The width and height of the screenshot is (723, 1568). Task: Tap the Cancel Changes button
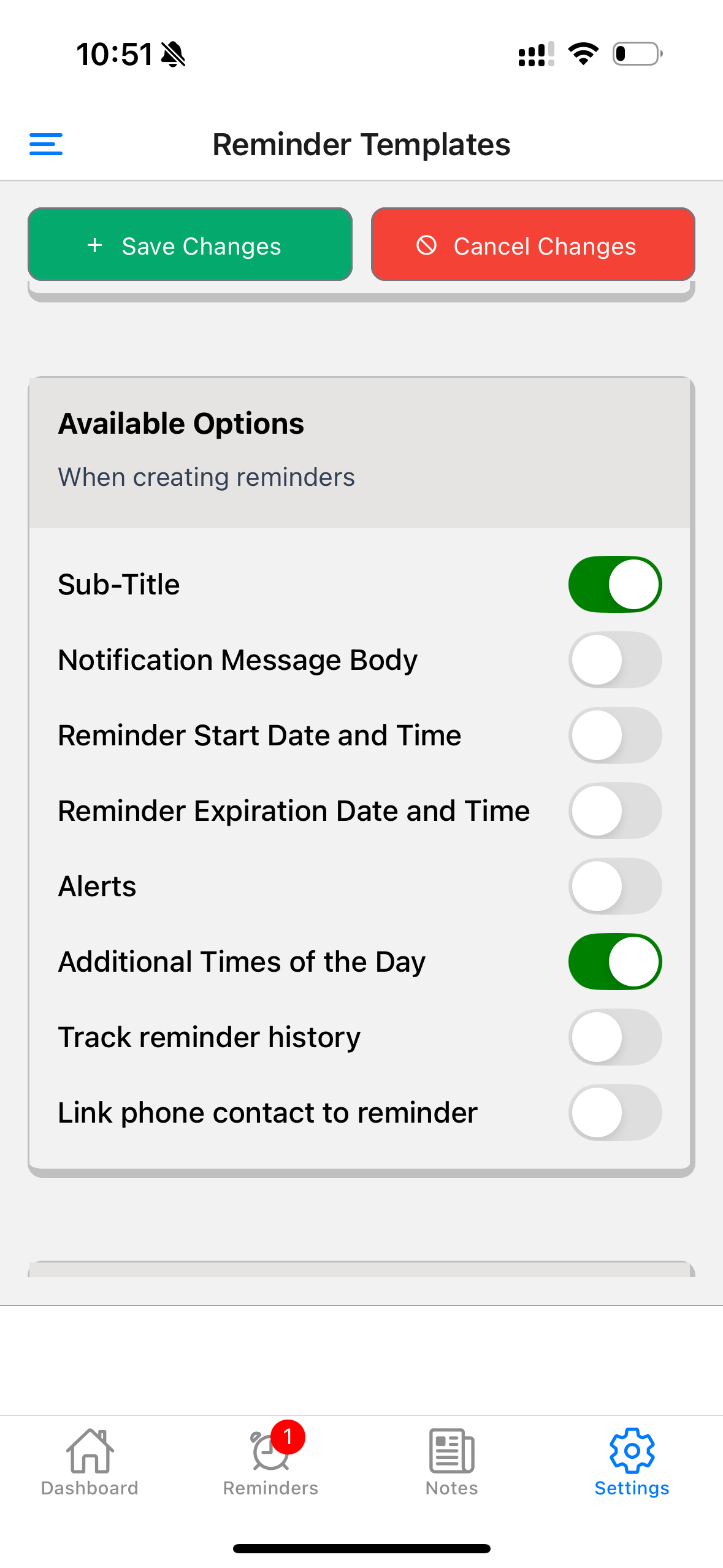point(532,245)
